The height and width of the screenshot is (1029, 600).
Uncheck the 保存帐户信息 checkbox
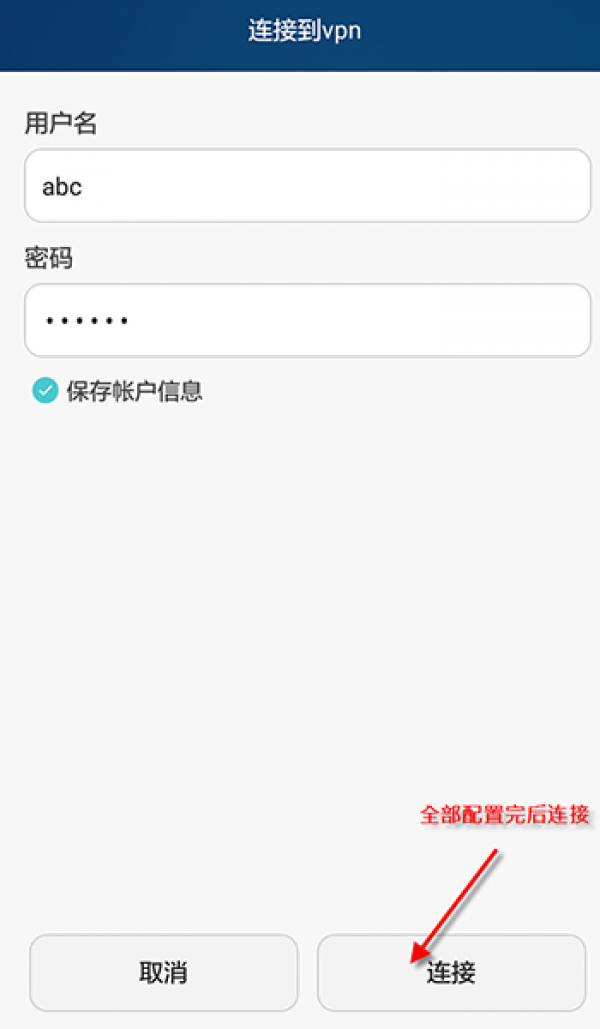(45, 391)
